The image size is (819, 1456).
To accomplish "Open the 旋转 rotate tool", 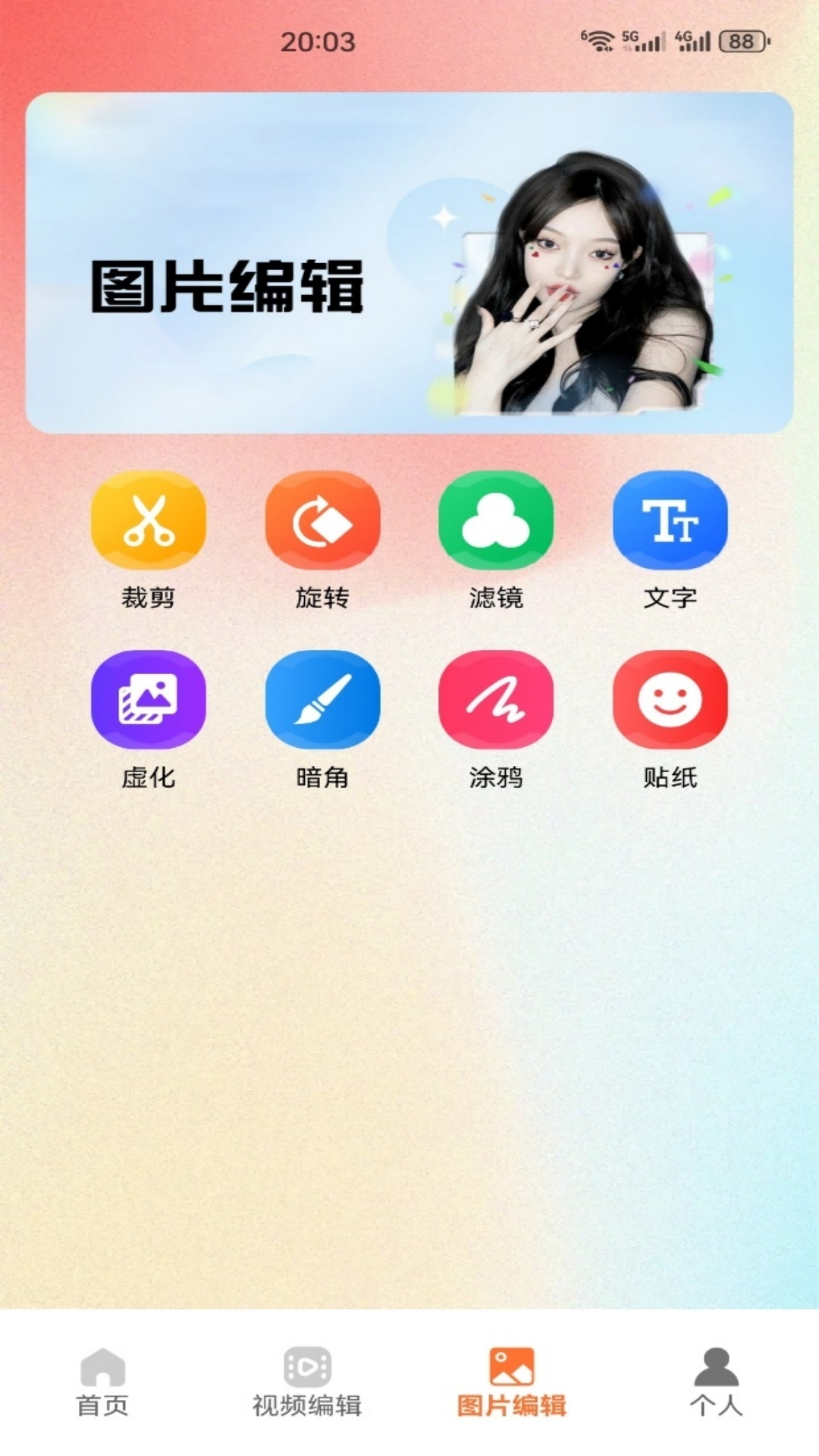I will coord(322,521).
